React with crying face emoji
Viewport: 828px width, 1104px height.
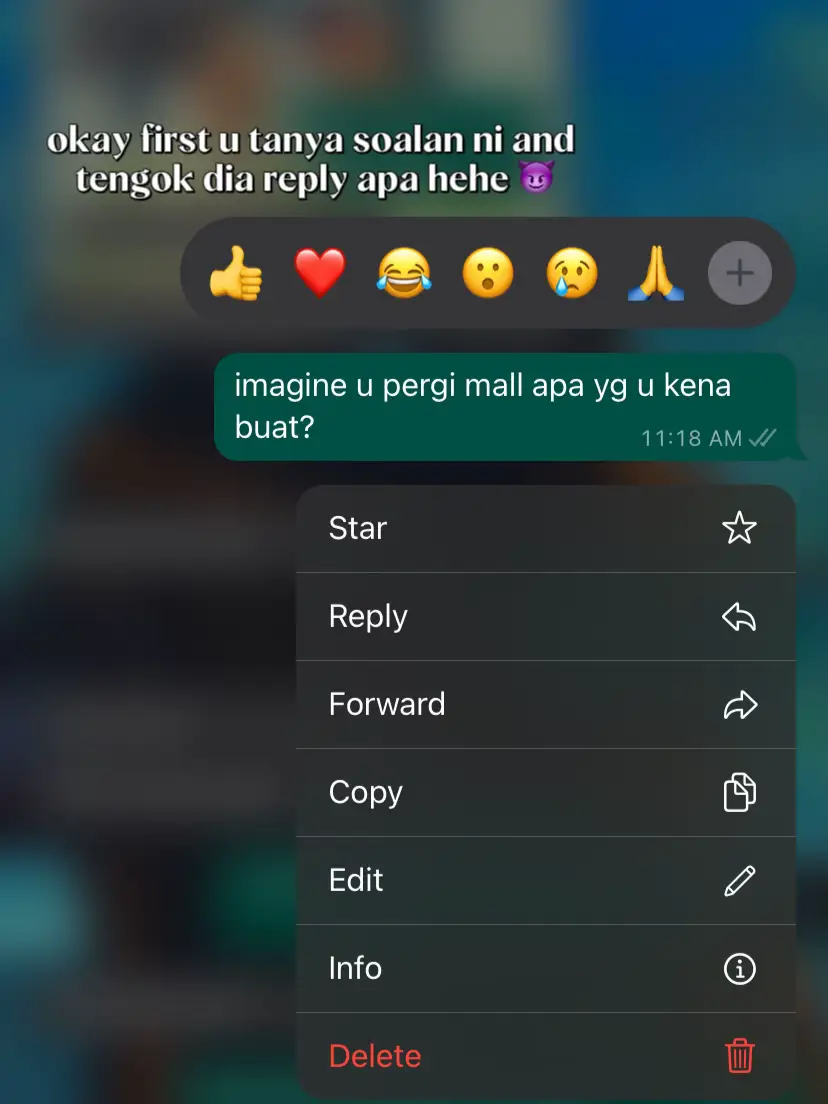[x=572, y=273]
